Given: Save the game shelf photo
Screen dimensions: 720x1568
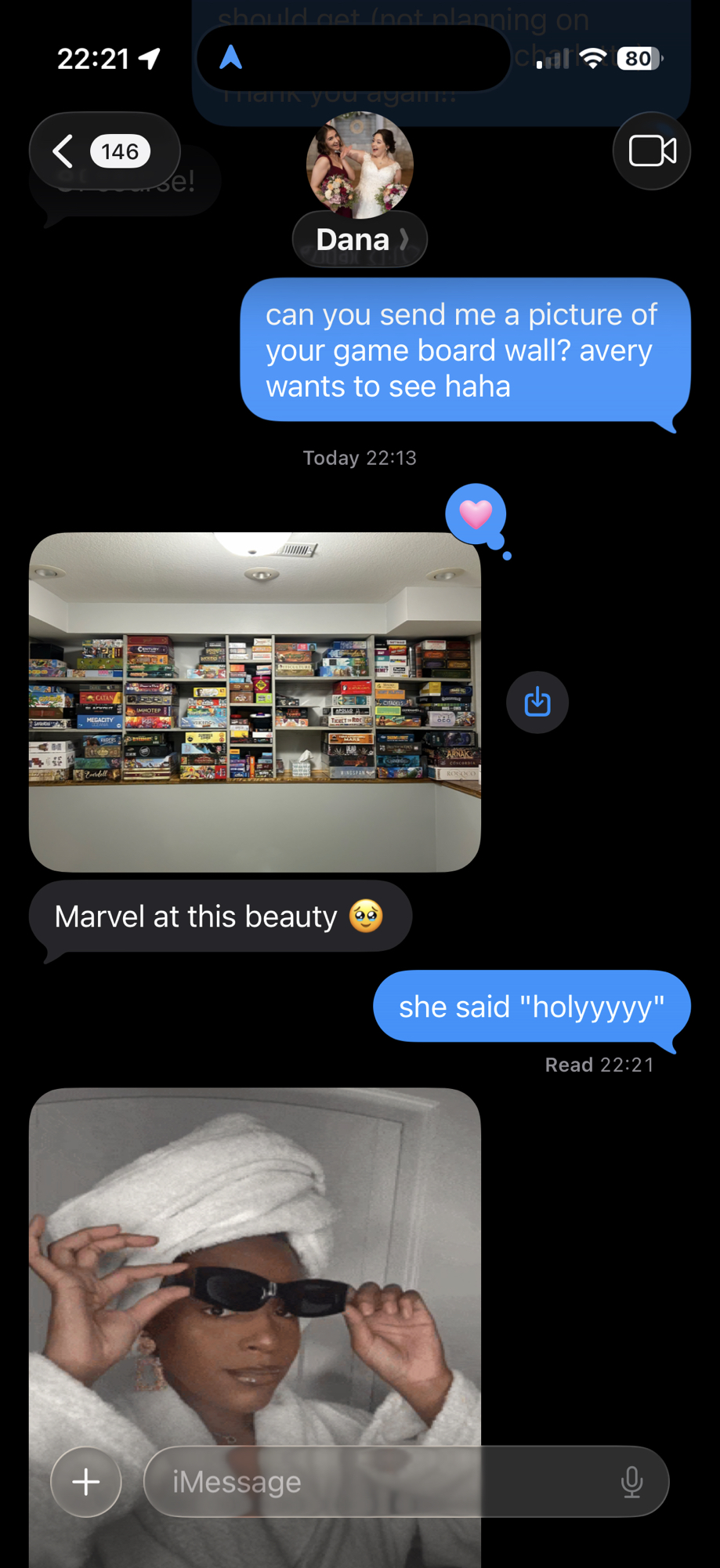Looking at the screenshot, I should [x=537, y=702].
